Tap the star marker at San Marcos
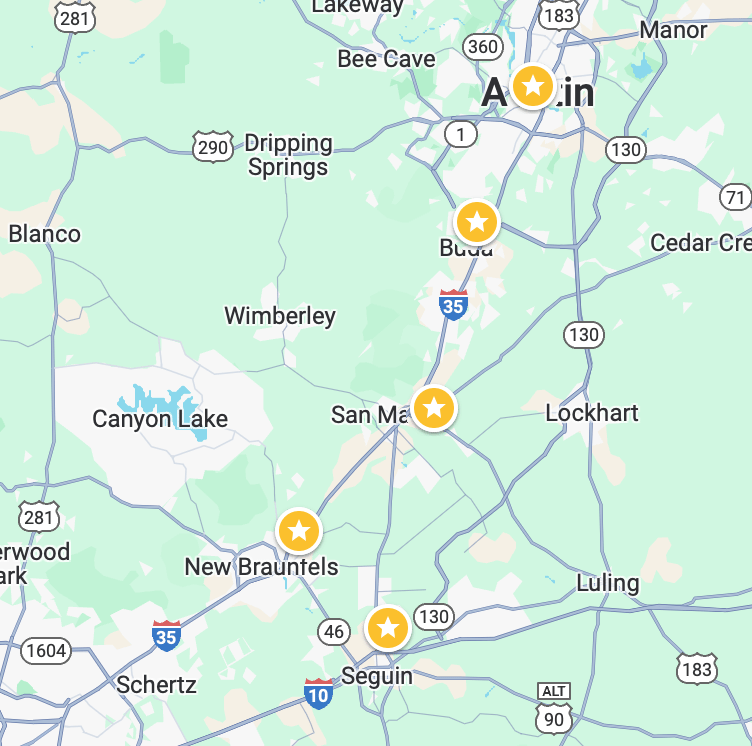 pos(434,408)
